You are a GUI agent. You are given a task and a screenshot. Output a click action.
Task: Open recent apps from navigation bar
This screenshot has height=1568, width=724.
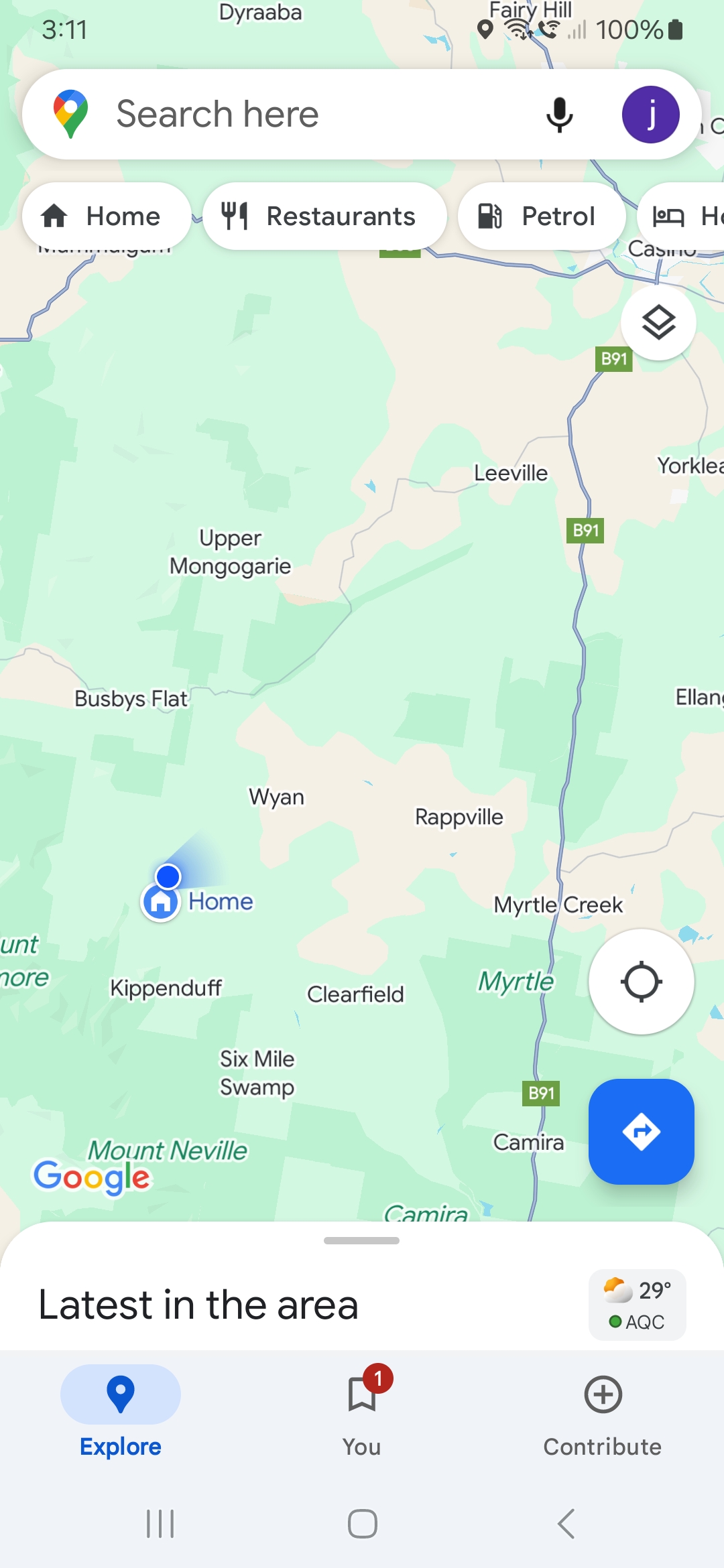click(160, 1524)
